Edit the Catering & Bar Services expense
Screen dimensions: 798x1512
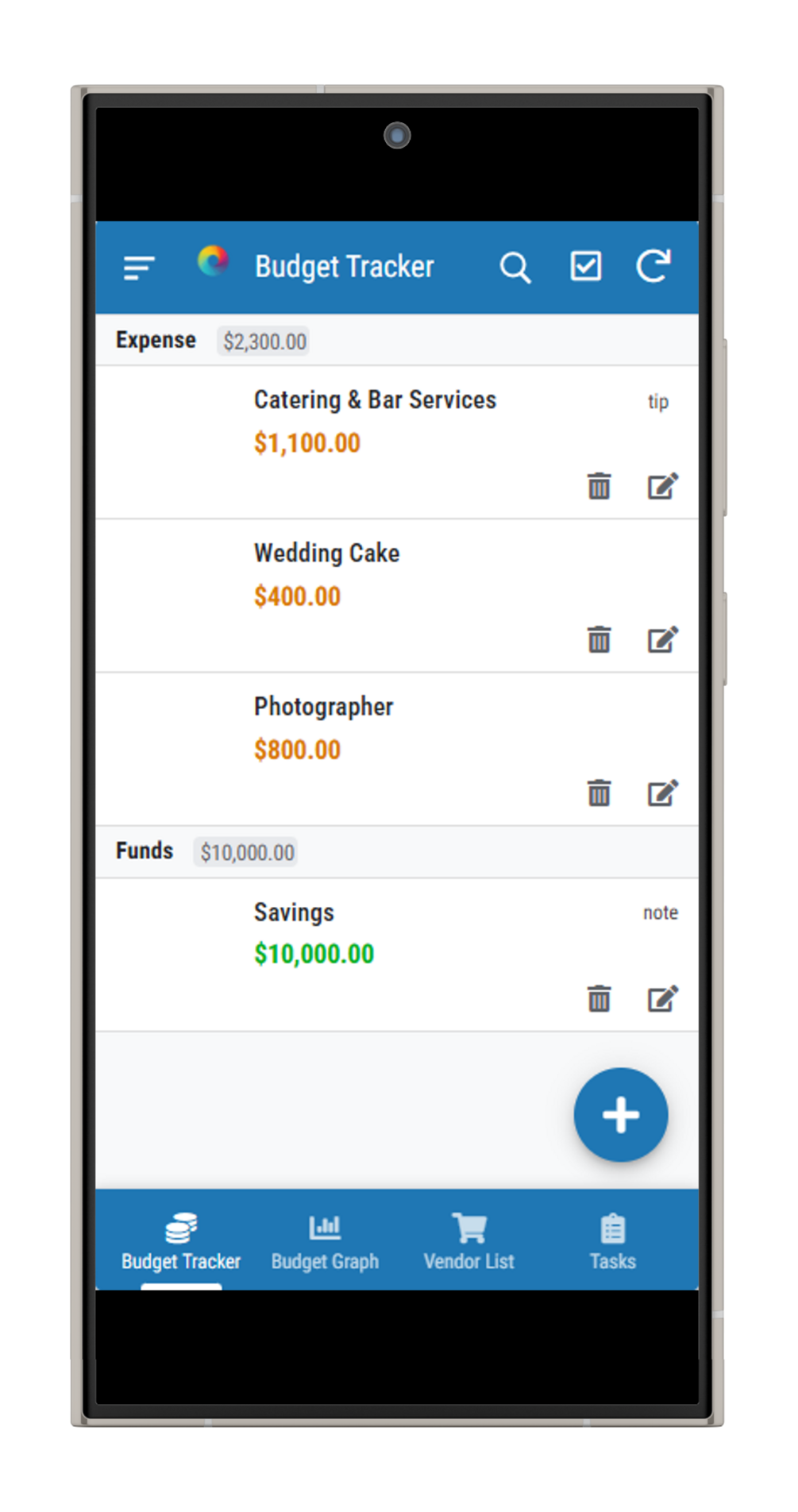[x=662, y=486]
